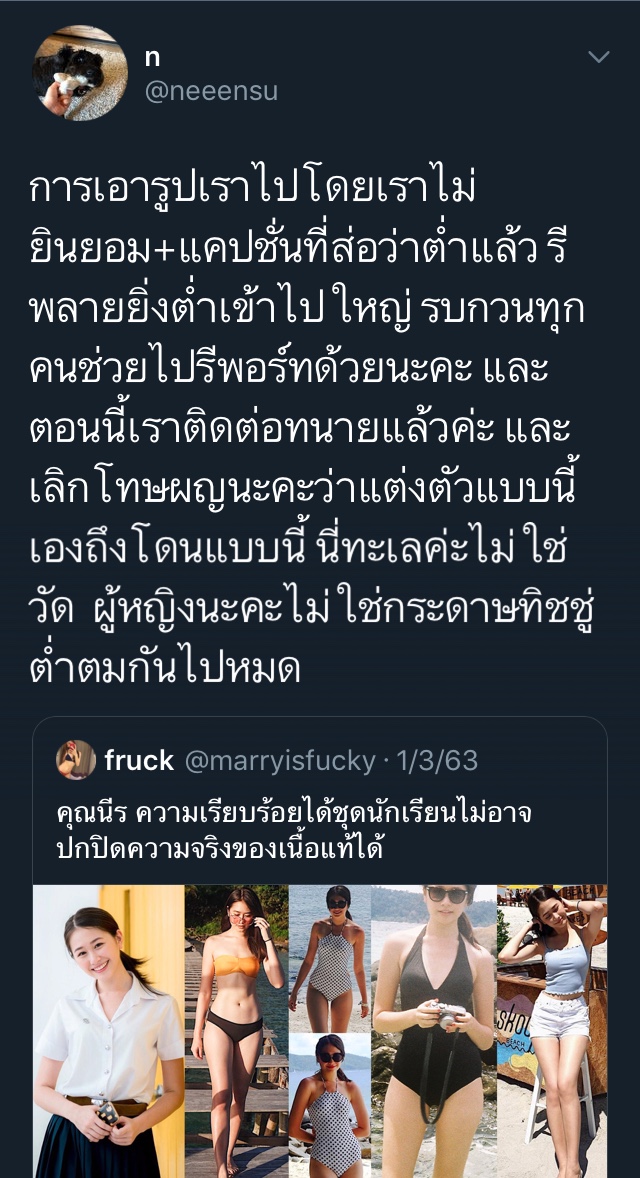Screen dimensions: 640x1178
Task: Open the @neeensu profile handle
Action: pos(211,92)
